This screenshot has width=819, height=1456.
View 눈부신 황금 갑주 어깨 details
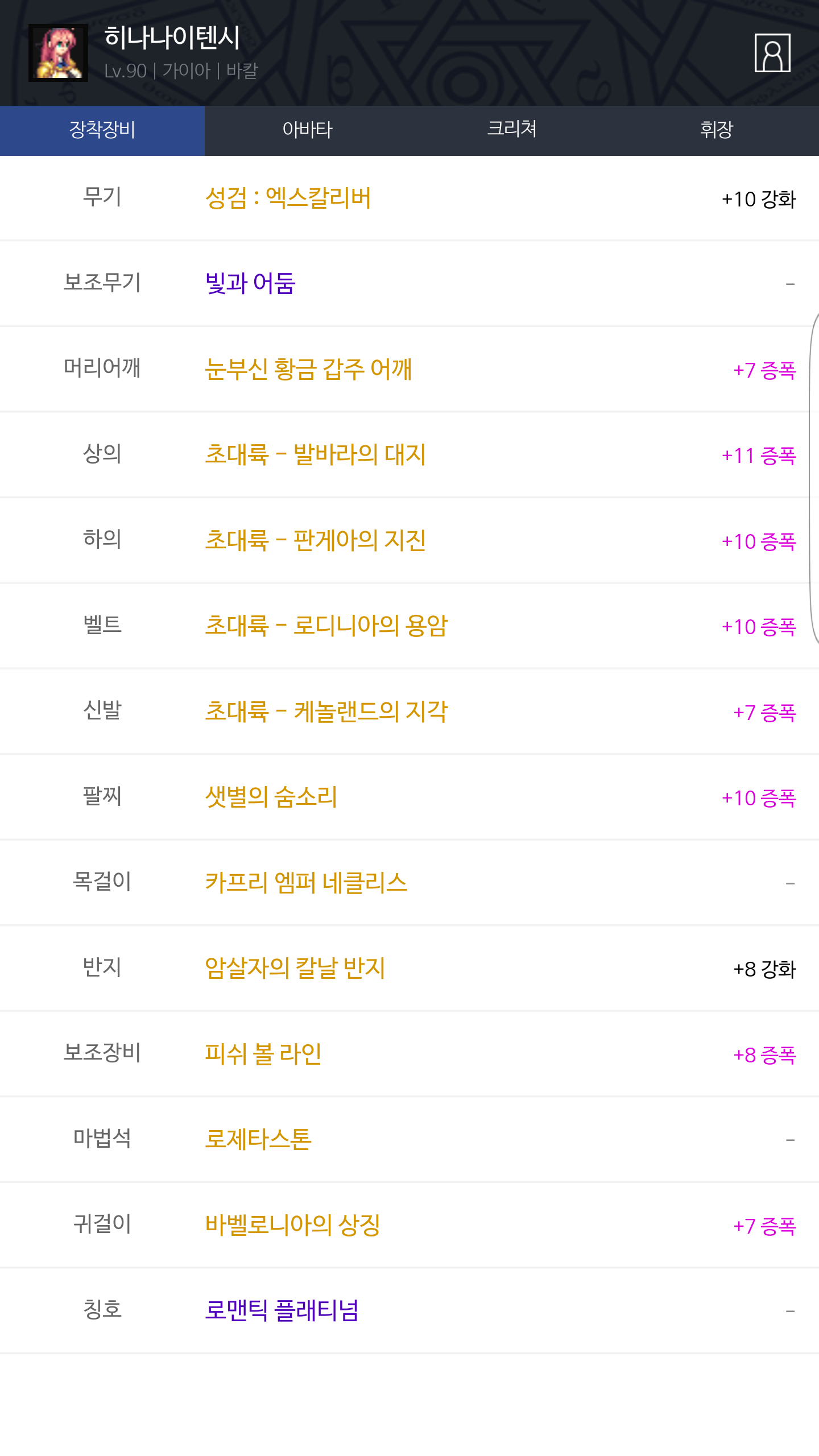(x=308, y=369)
